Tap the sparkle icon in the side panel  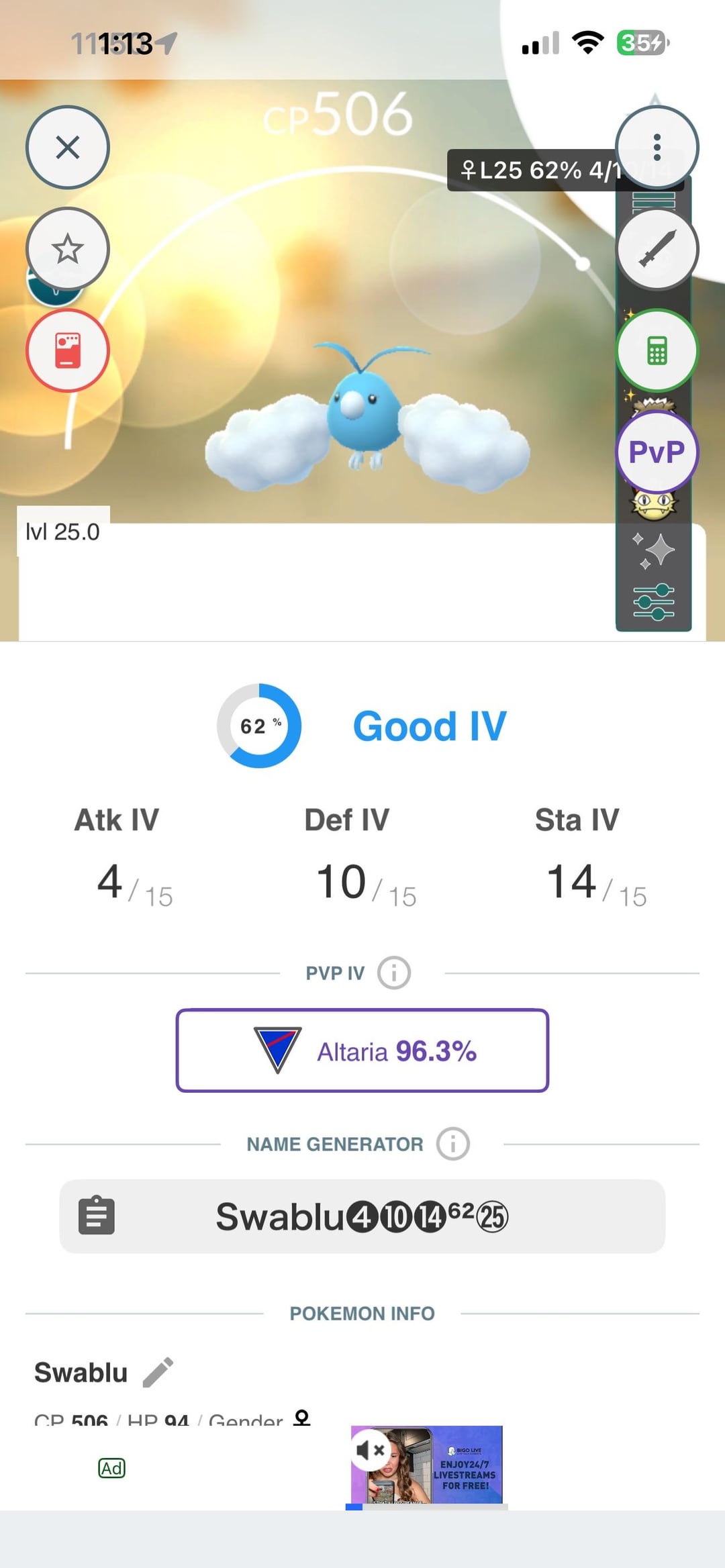coord(653,550)
